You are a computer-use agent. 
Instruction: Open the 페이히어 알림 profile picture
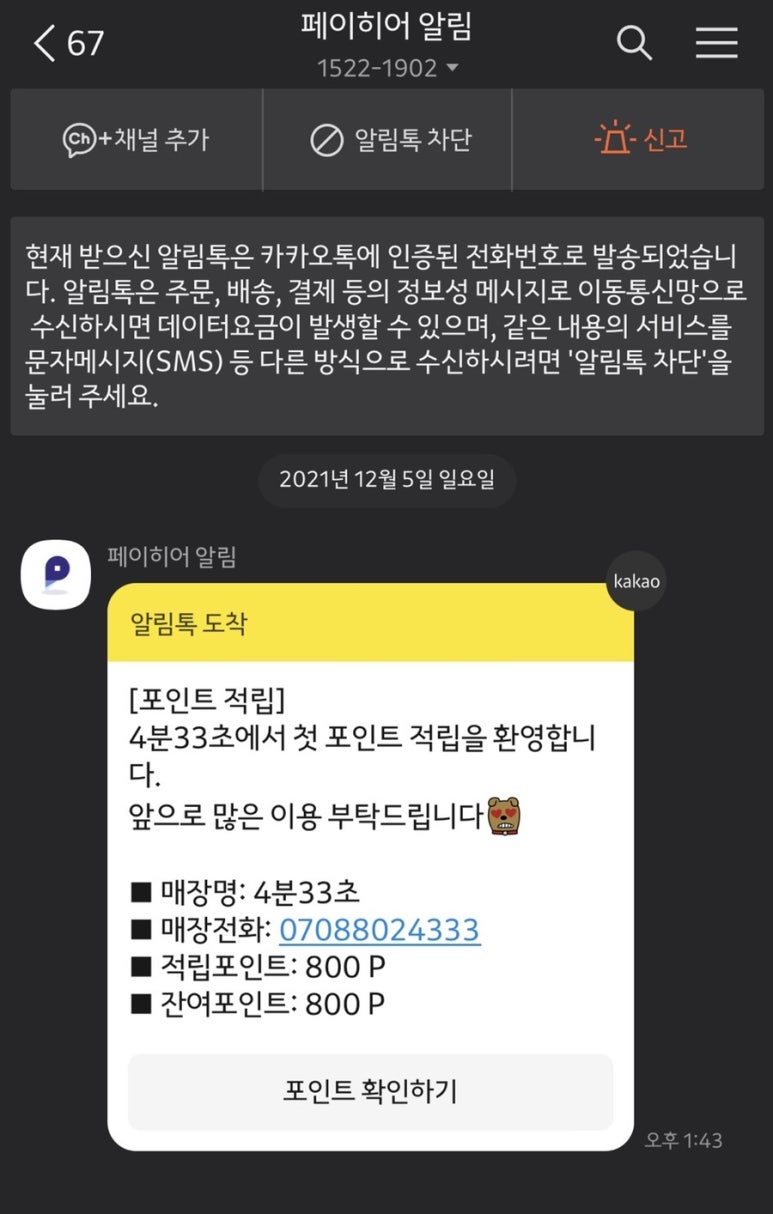click(56, 574)
